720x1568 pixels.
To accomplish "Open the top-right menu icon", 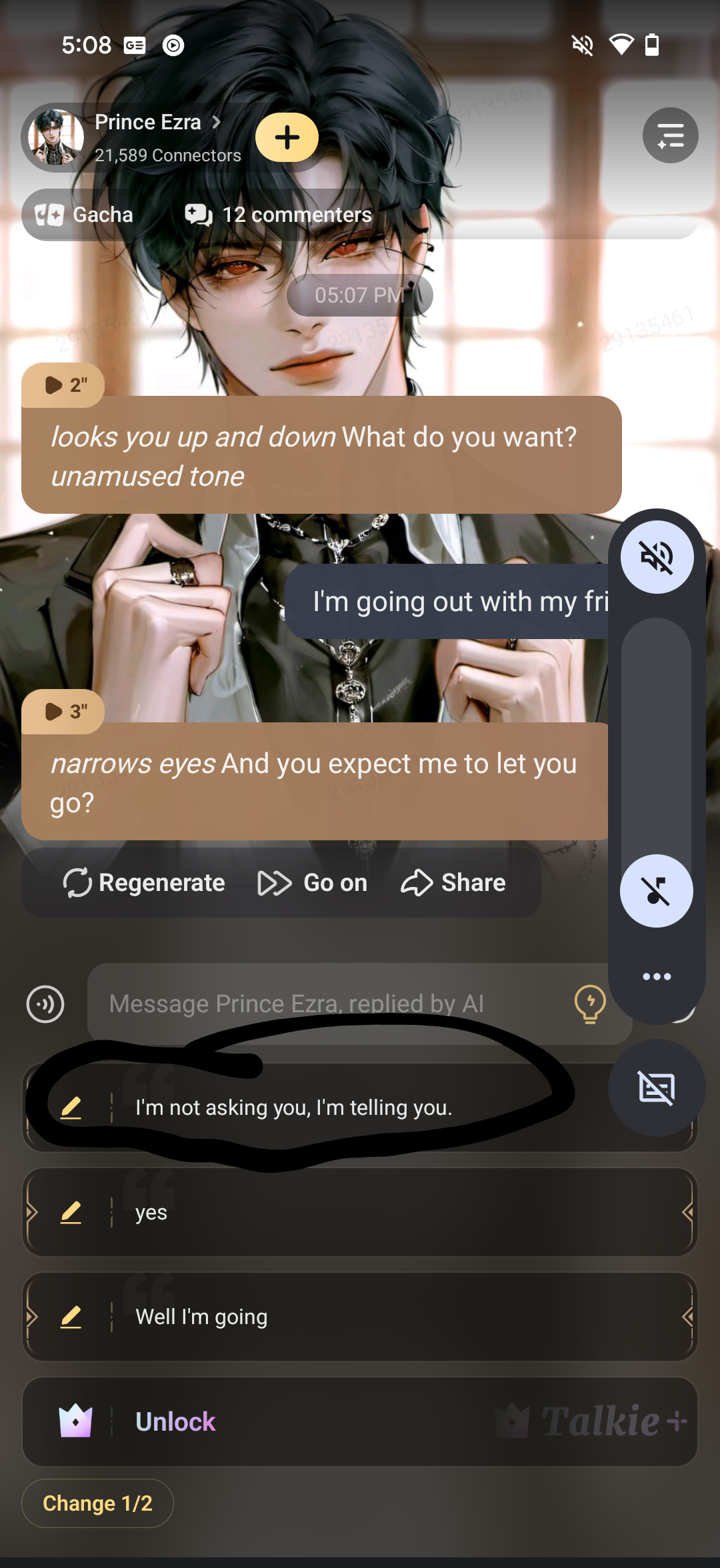I will [670, 136].
